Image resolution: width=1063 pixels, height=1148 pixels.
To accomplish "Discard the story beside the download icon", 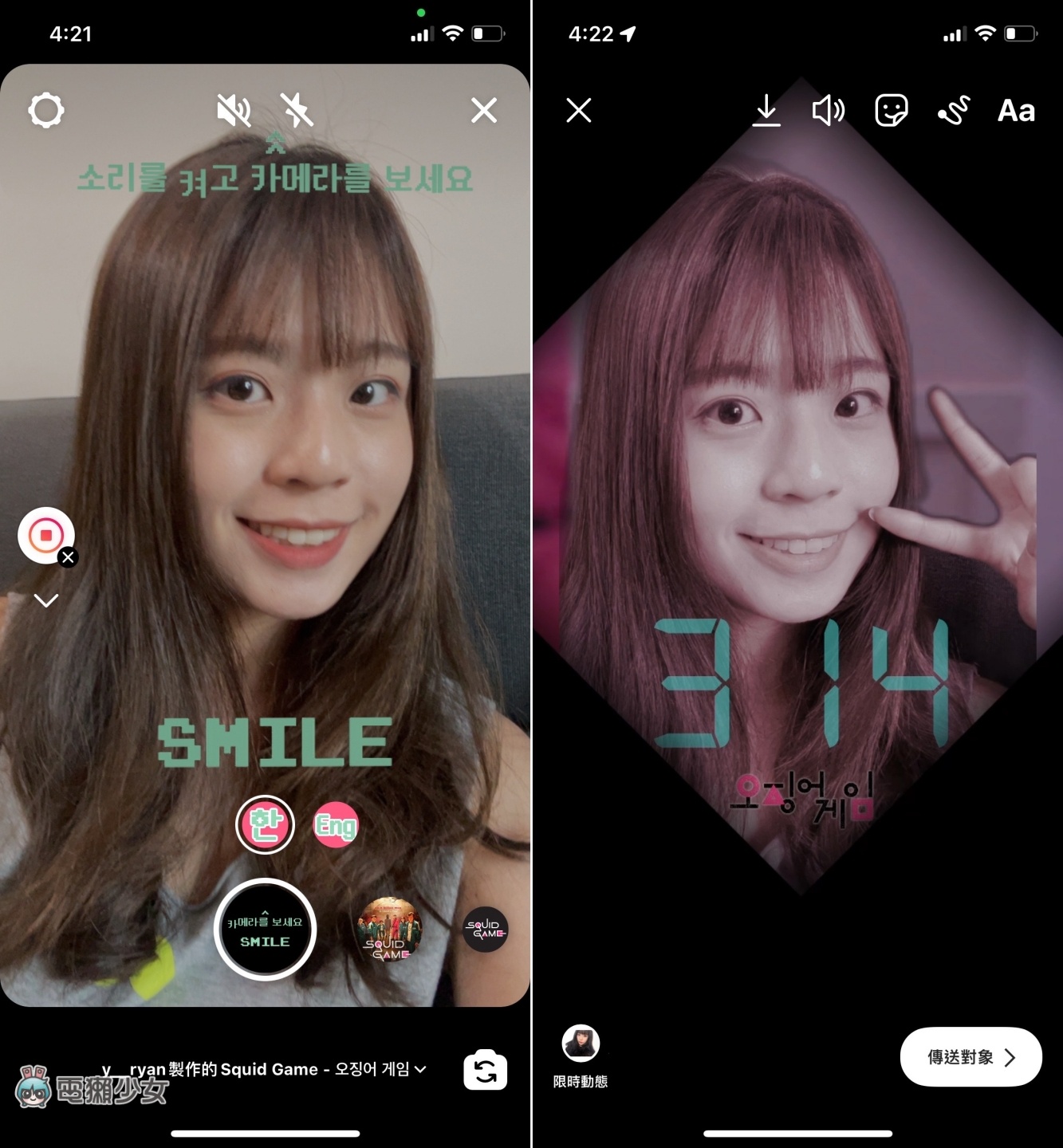I will click(x=579, y=110).
